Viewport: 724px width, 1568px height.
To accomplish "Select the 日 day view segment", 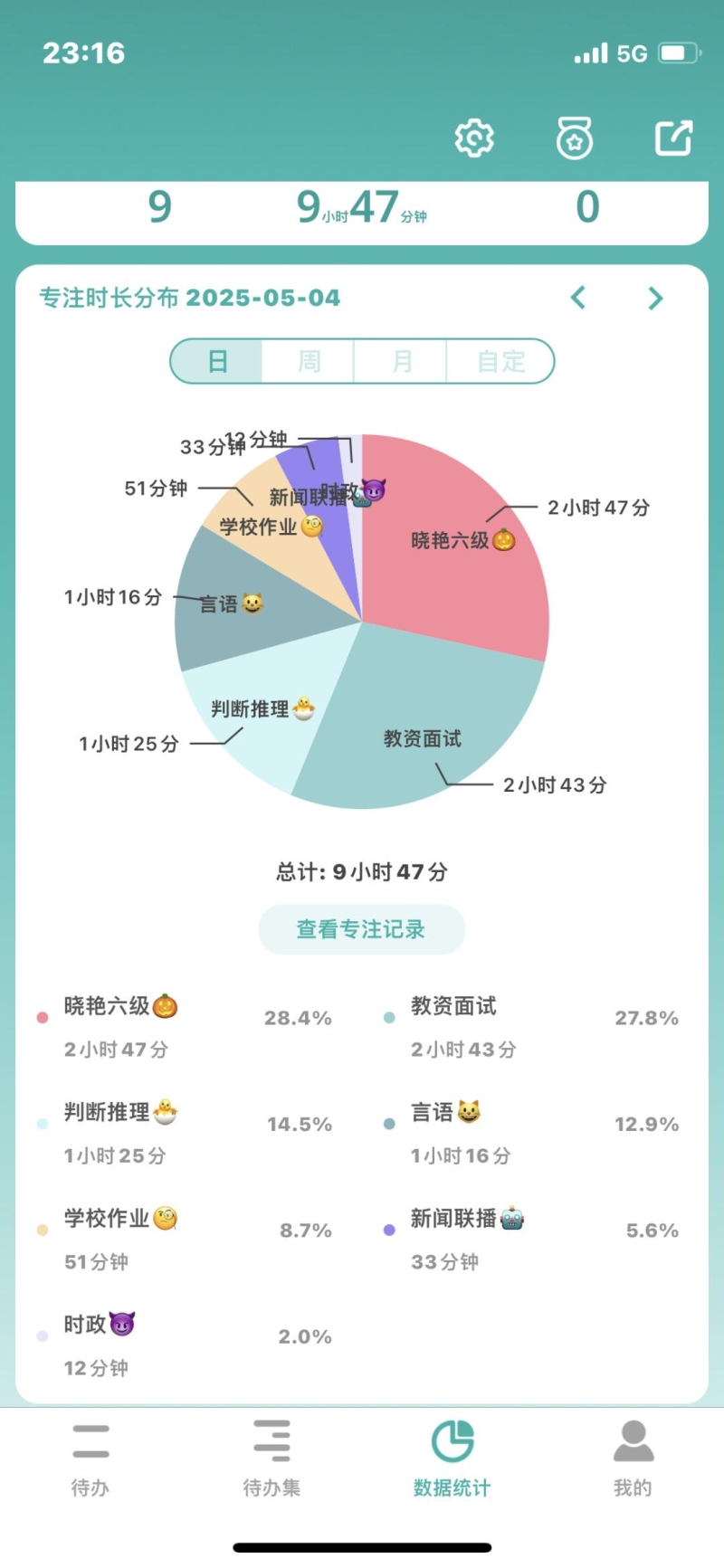I will pos(217,362).
